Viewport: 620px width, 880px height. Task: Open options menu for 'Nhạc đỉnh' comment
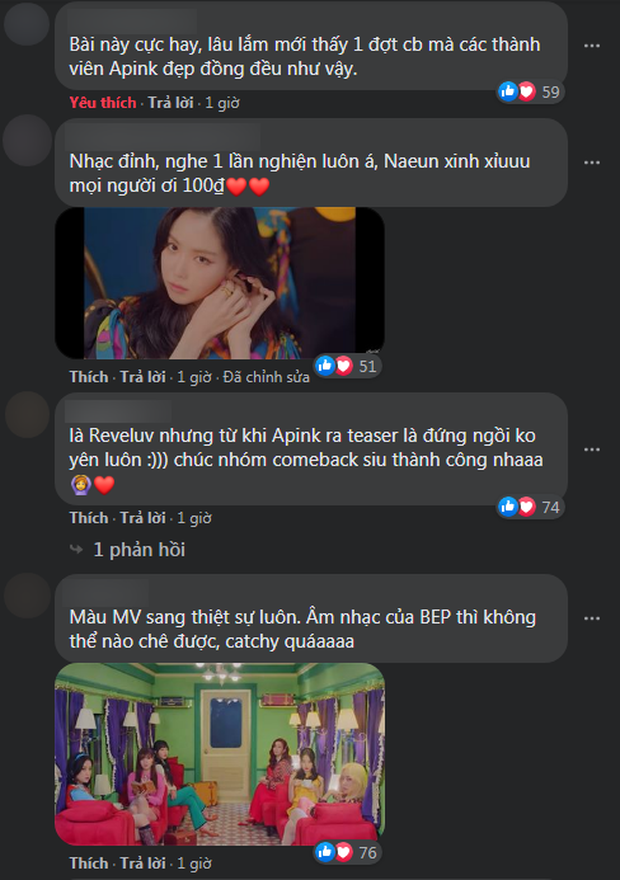[592, 162]
